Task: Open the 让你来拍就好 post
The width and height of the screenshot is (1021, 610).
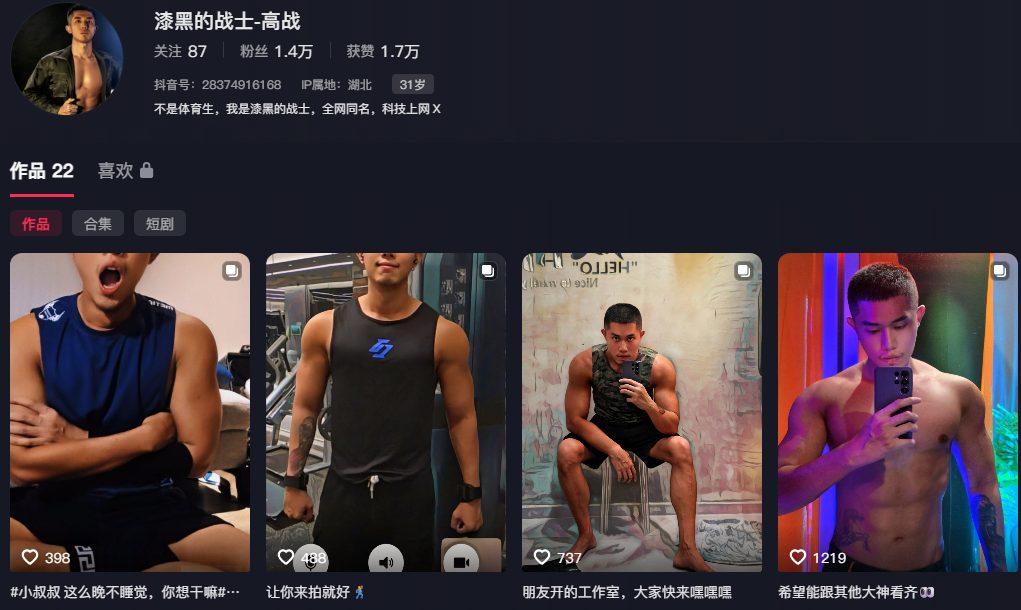Action: [386, 400]
